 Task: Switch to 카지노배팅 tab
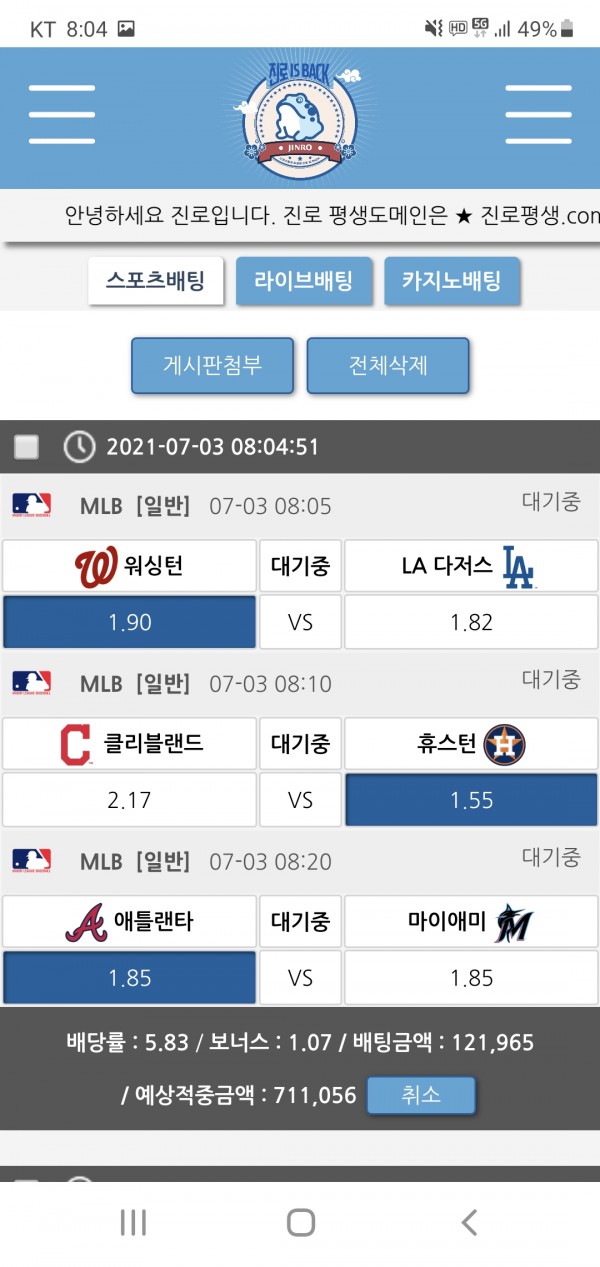453,281
